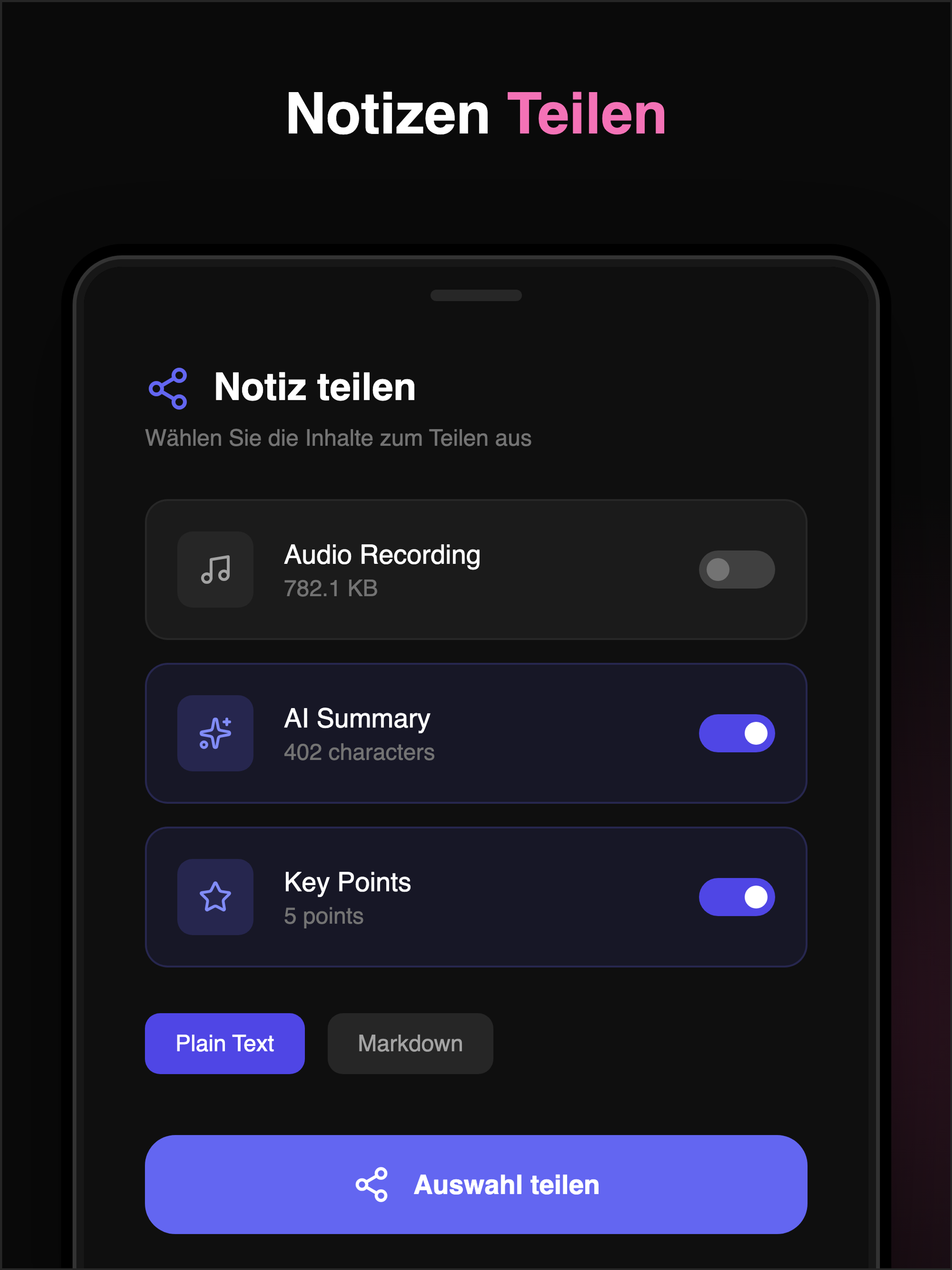Disable the AI Summary toggle
The image size is (952, 1270).
pyautogui.click(x=737, y=734)
